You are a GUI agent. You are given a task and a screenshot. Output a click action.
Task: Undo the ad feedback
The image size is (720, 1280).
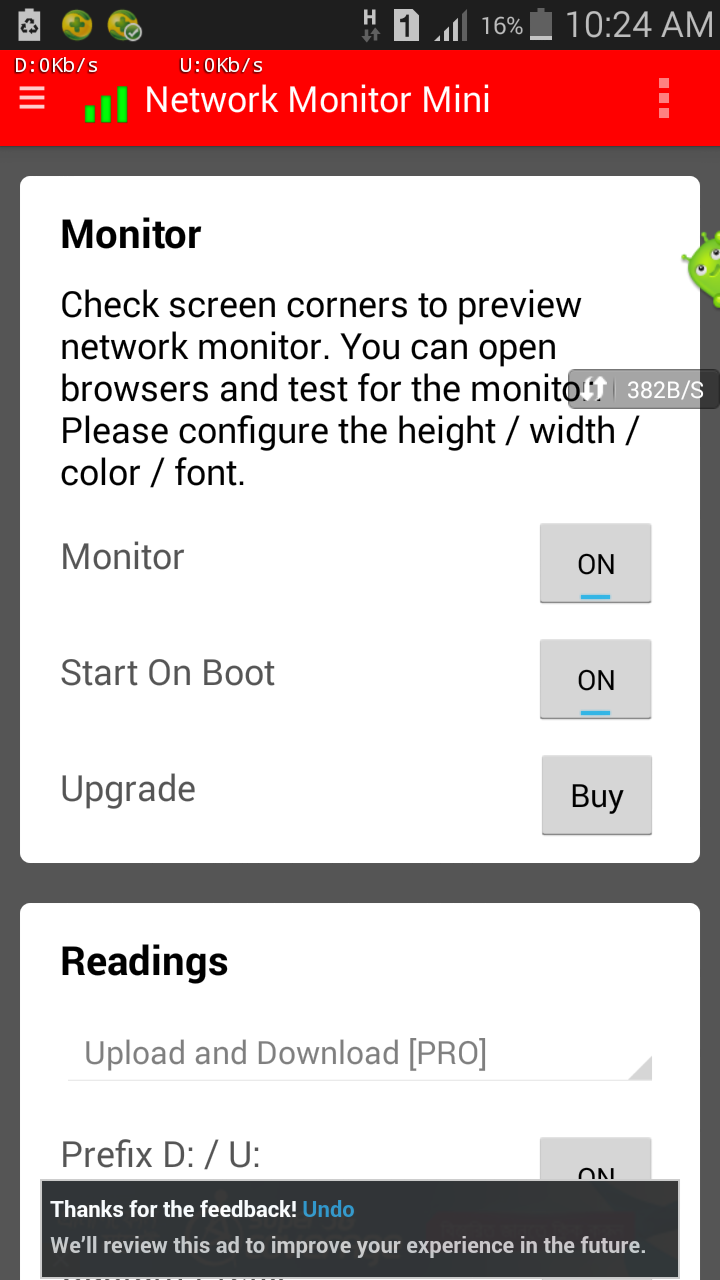[328, 1209]
